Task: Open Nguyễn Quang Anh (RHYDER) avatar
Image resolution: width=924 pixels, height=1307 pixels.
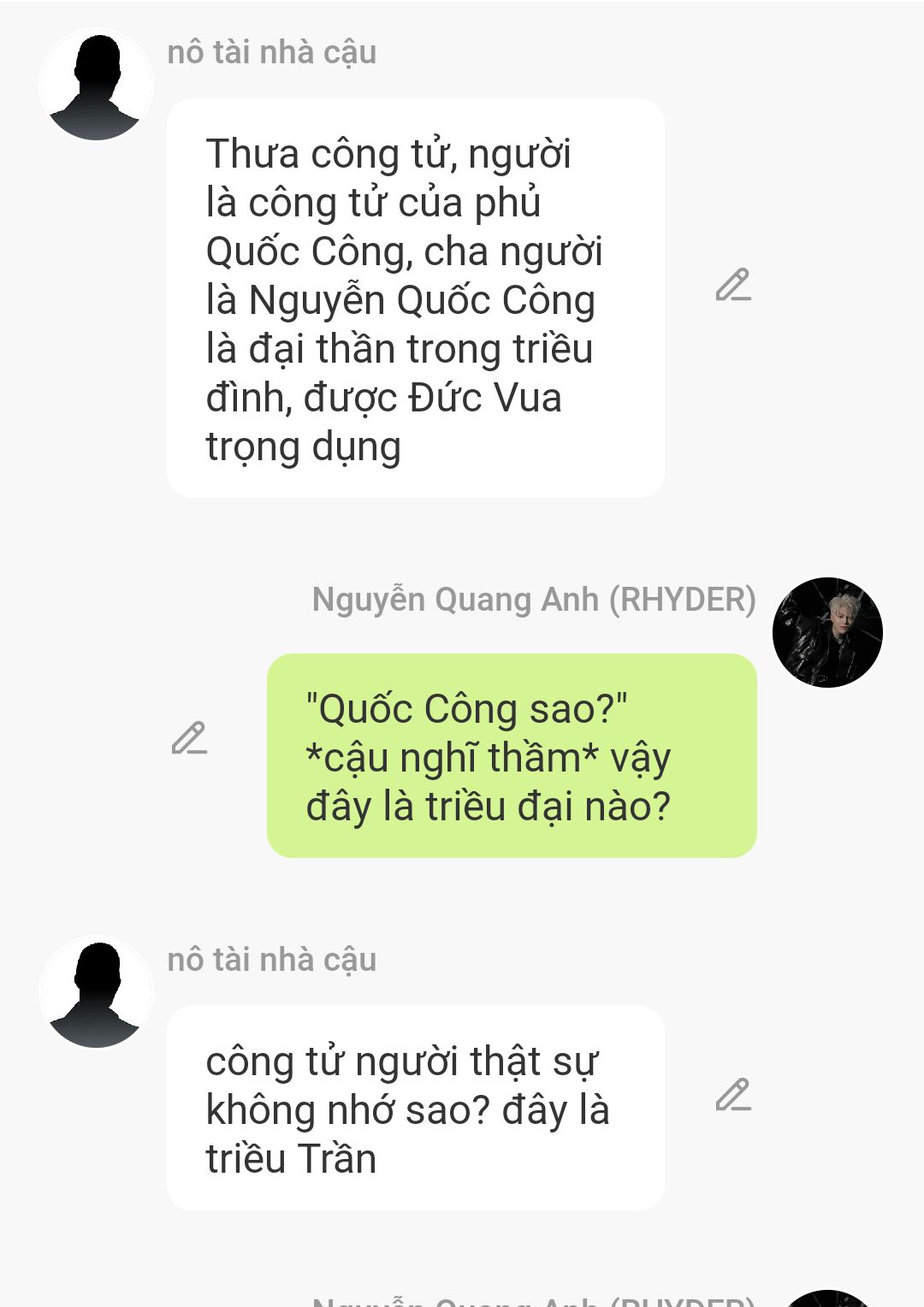Action: (826, 632)
